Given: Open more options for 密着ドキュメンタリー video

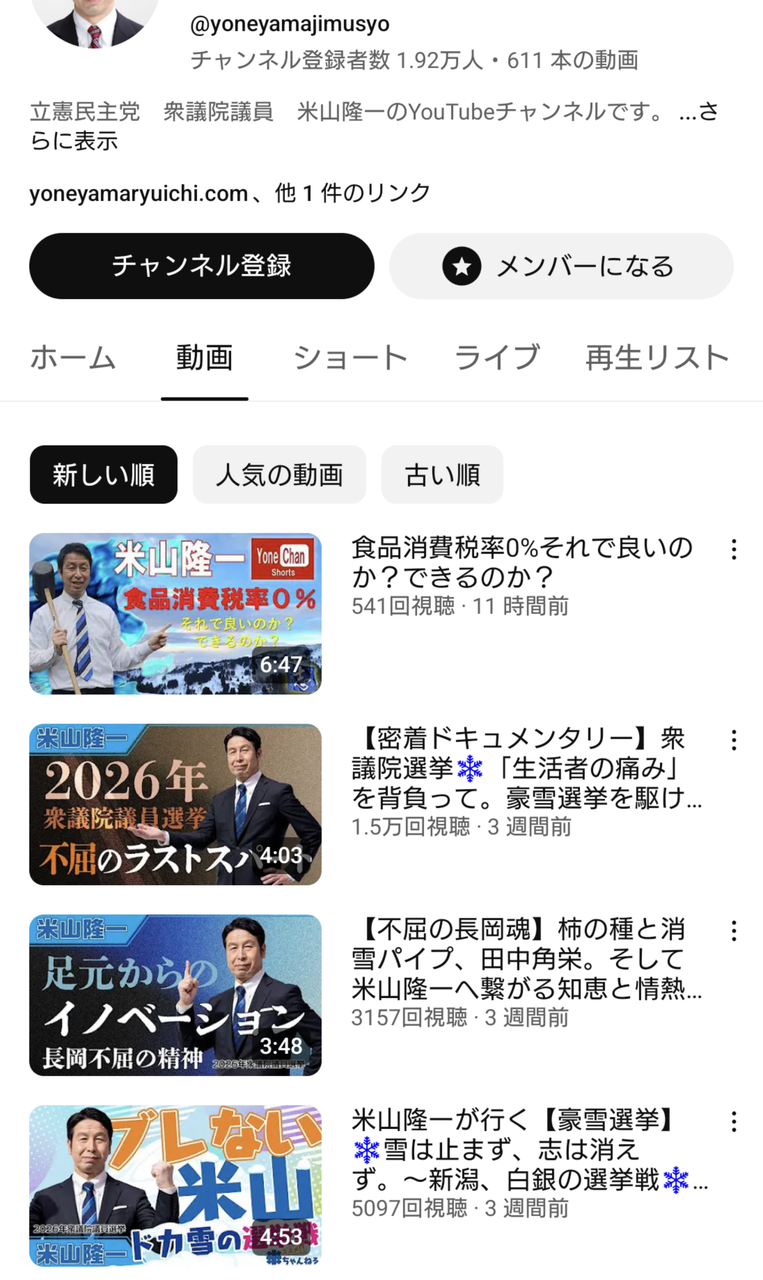Looking at the screenshot, I should pos(734,740).
